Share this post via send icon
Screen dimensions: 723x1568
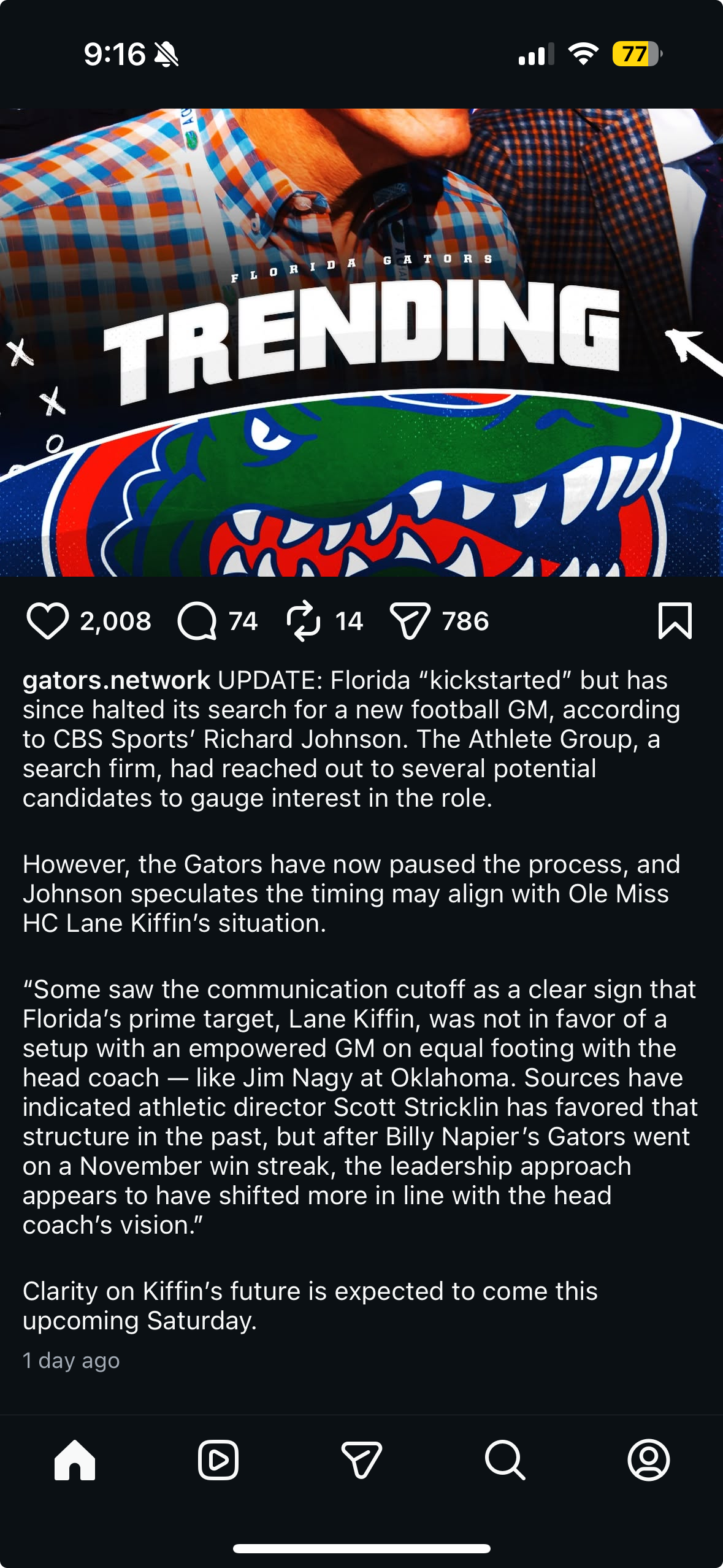tap(410, 621)
